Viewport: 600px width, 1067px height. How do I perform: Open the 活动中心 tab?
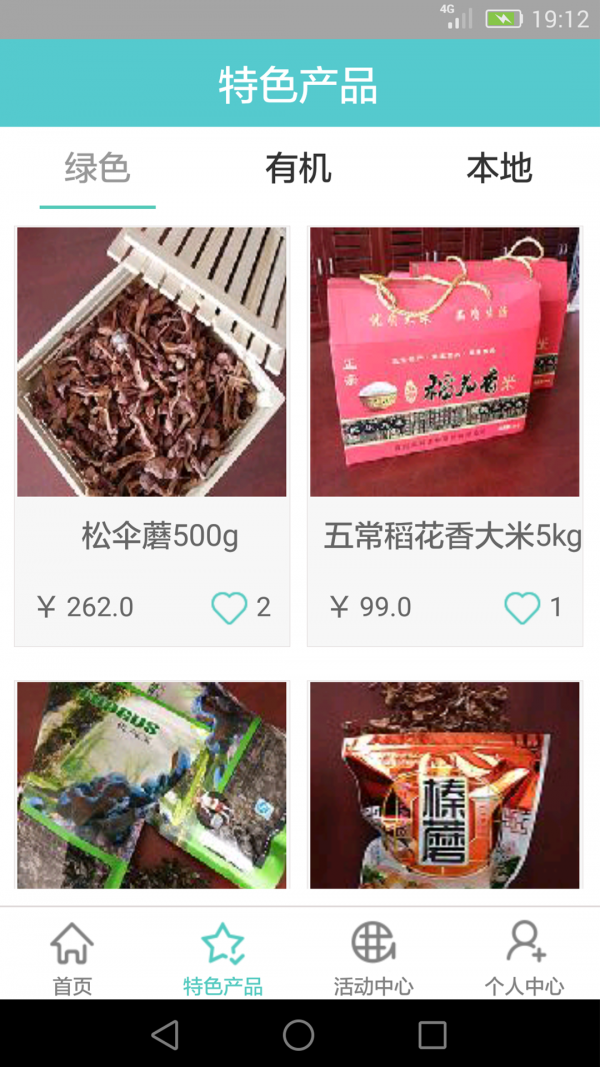tap(373, 958)
